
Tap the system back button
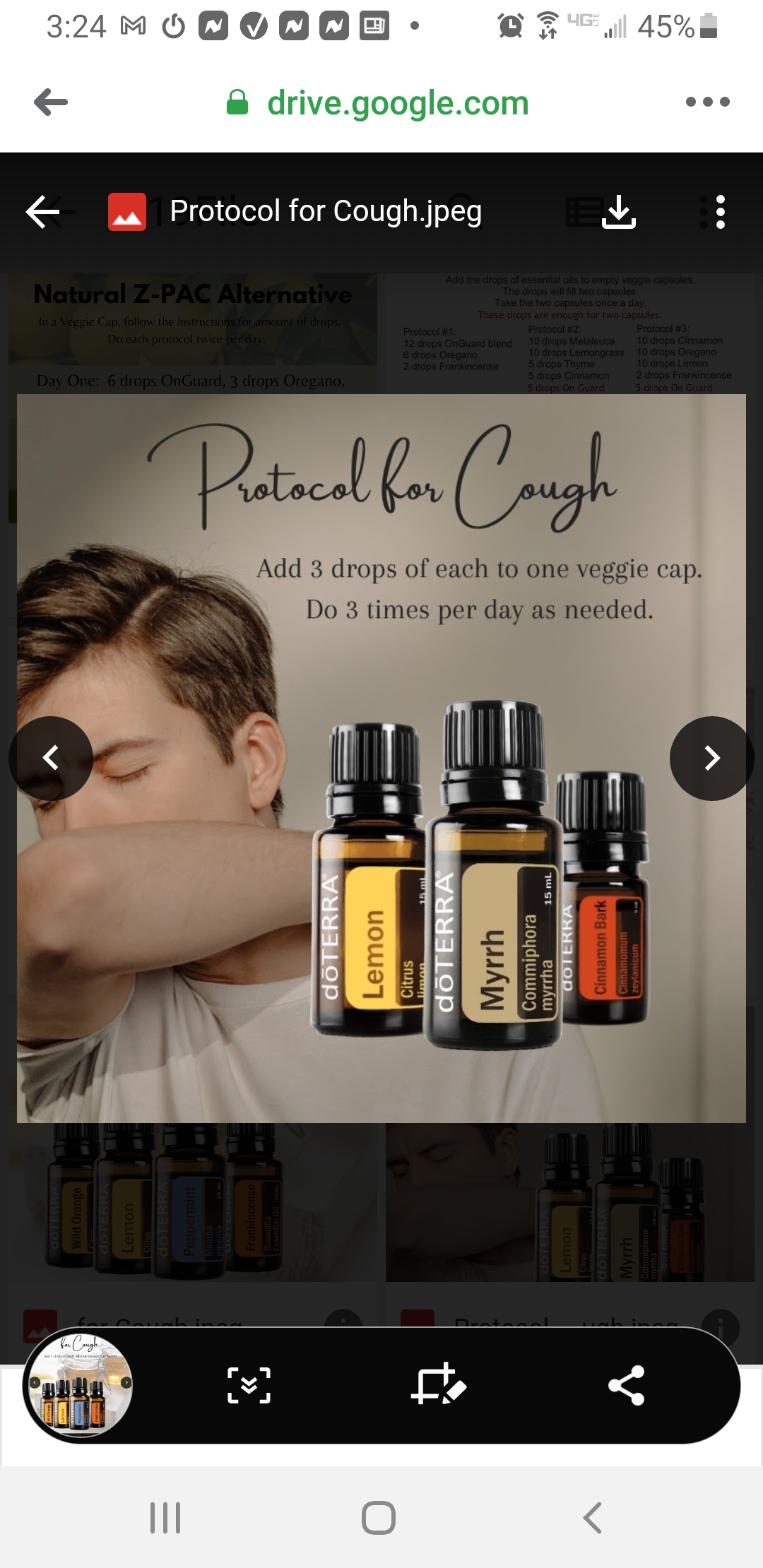592,1518
